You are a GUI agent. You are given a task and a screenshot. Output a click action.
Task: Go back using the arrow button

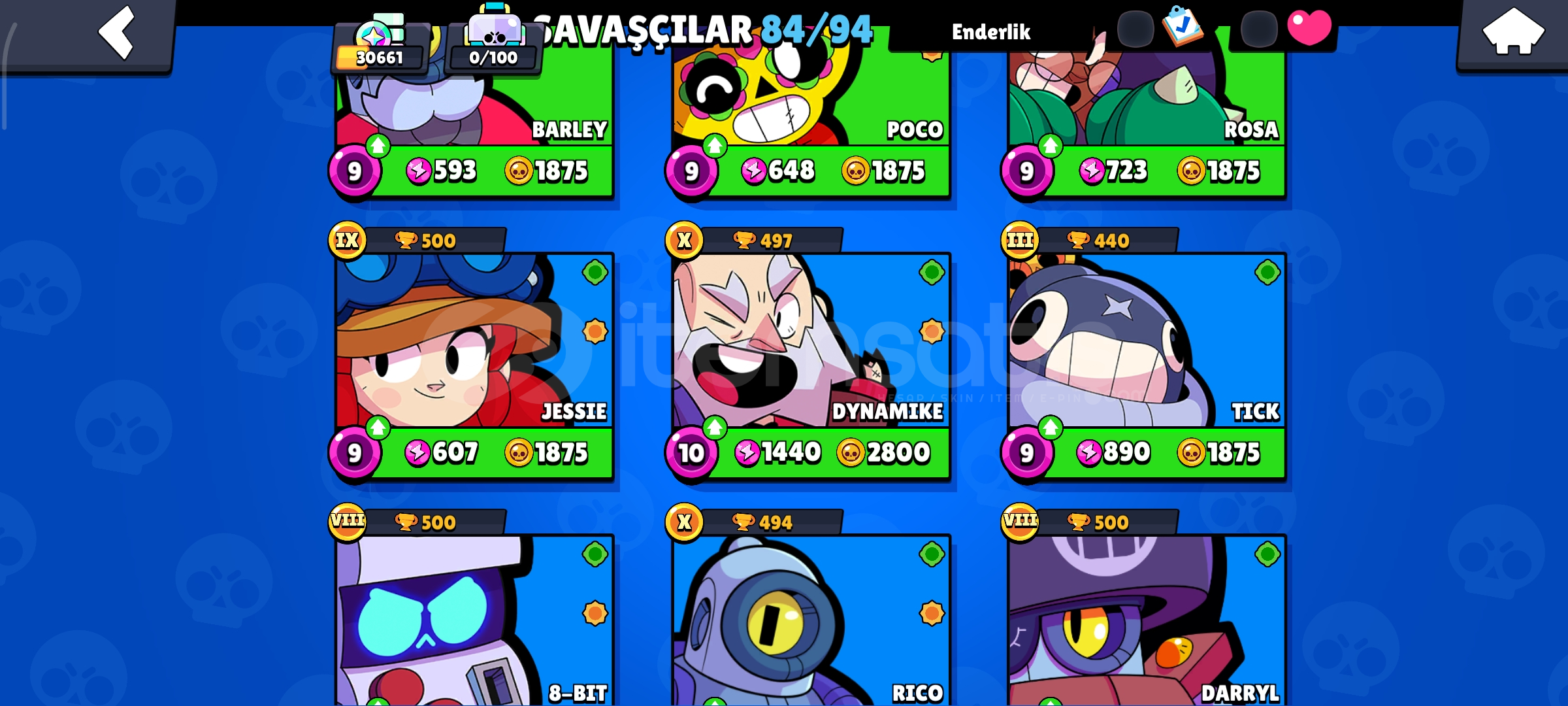(116, 33)
